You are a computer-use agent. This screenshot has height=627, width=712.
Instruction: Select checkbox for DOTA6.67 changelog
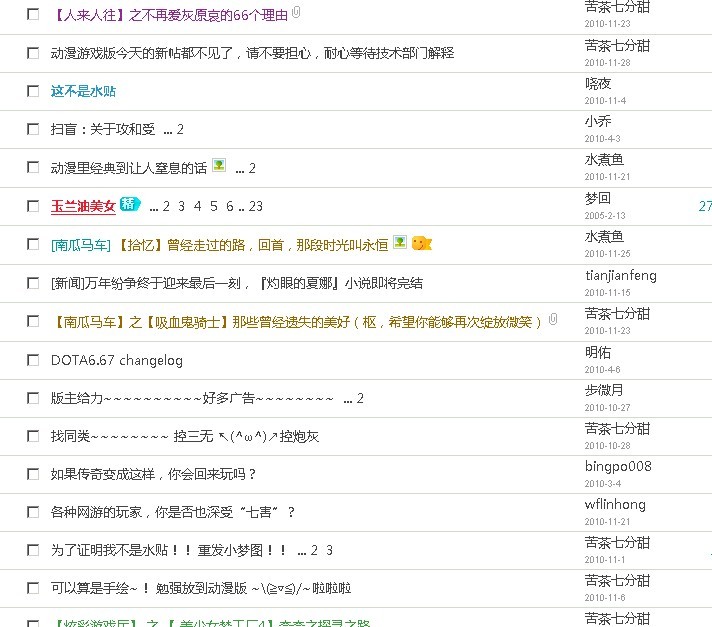(33, 360)
